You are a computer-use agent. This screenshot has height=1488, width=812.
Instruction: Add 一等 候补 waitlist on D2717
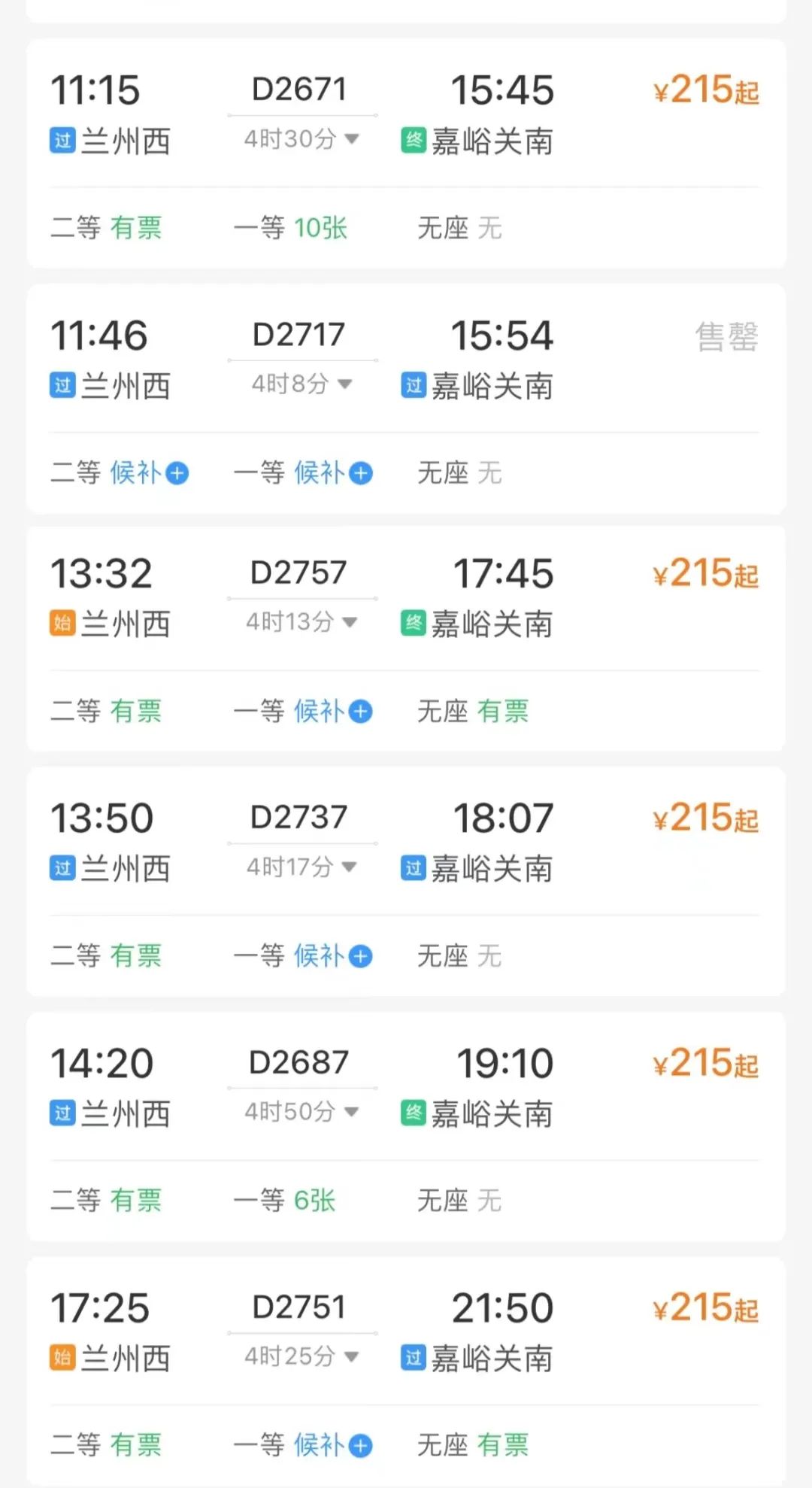(x=333, y=473)
